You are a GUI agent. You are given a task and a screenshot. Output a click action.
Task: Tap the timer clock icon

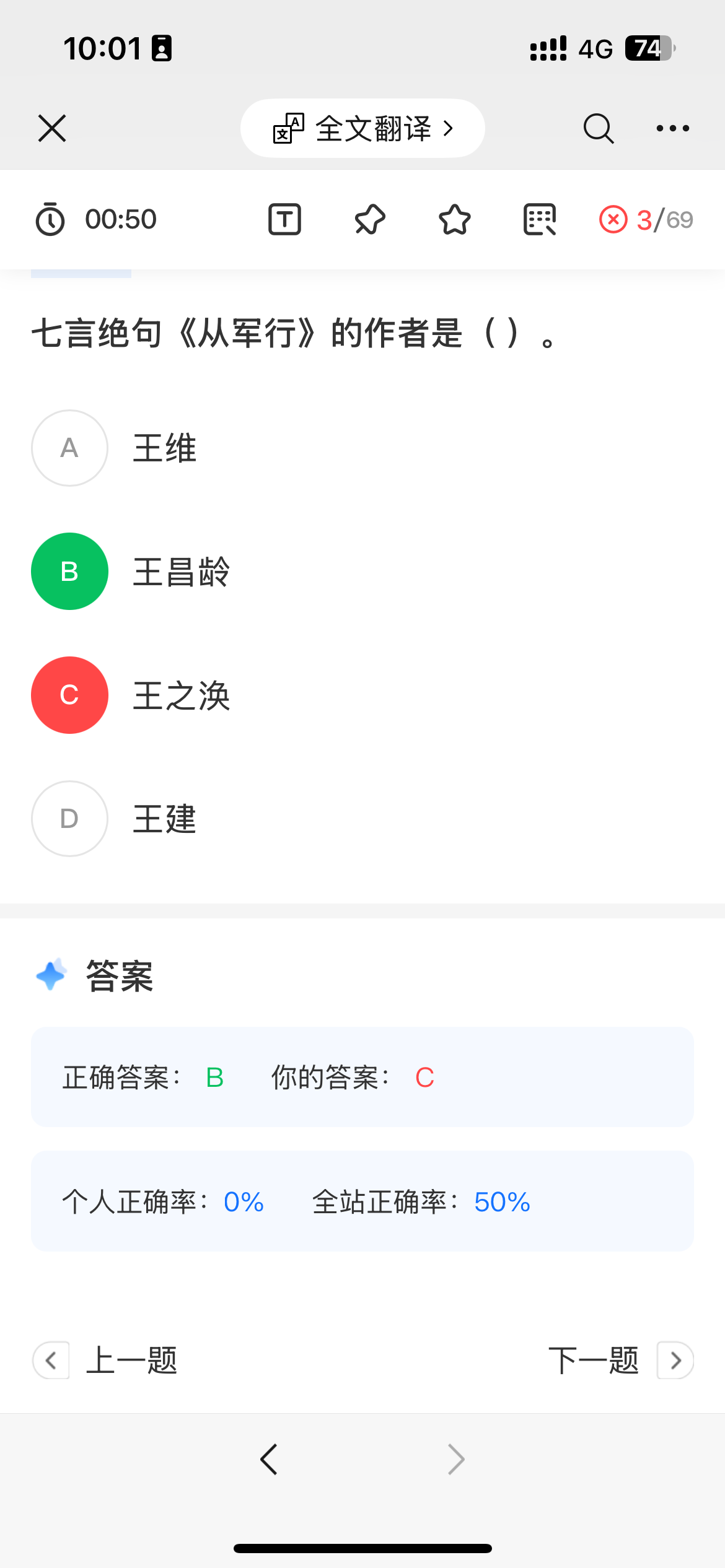tap(50, 219)
